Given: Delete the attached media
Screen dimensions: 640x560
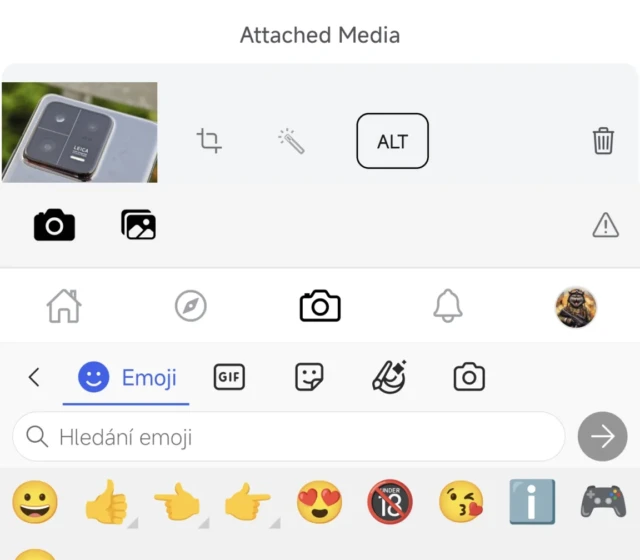Looking at the screenshot, I should pos(603,141).
